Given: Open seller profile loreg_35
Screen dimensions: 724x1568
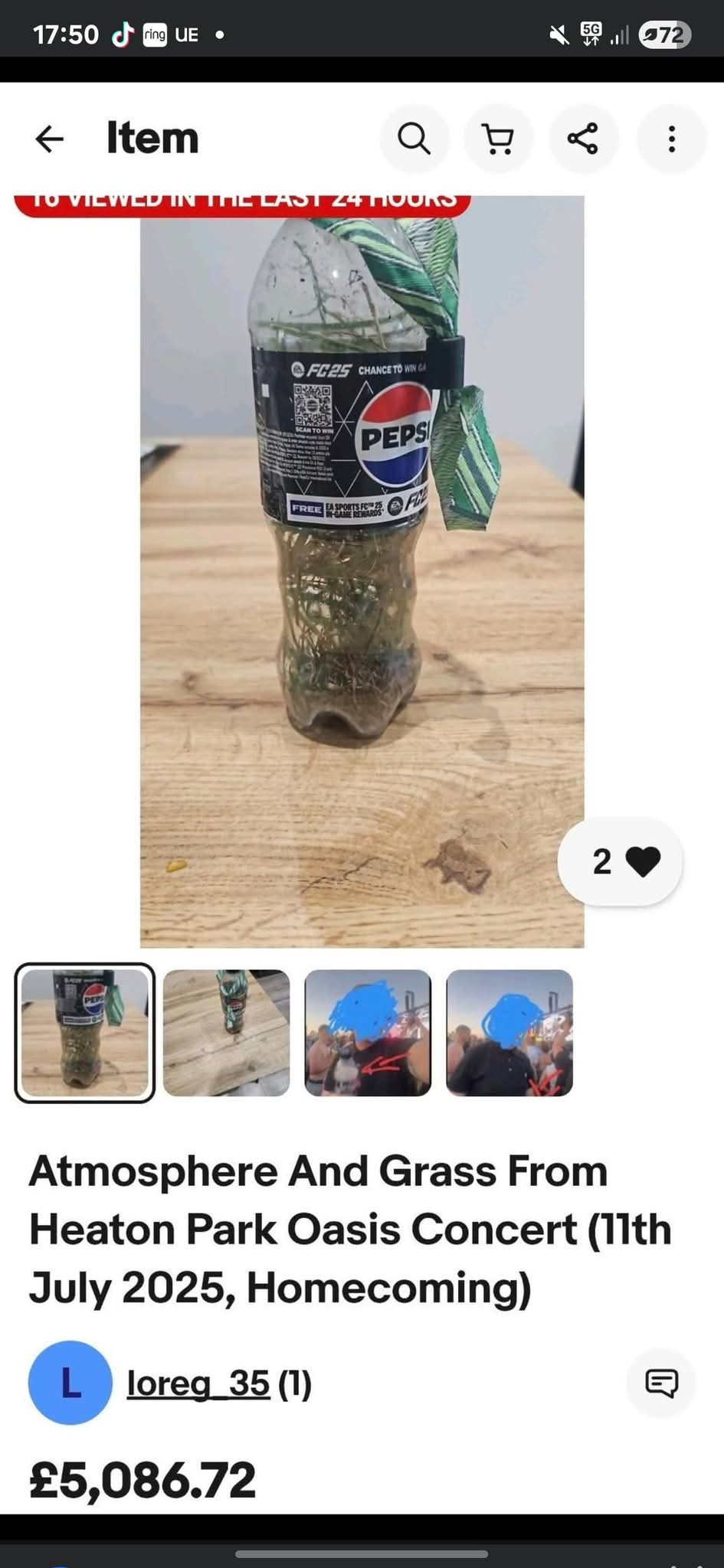Looking at the screenshot, I should tap(198, 1383).
